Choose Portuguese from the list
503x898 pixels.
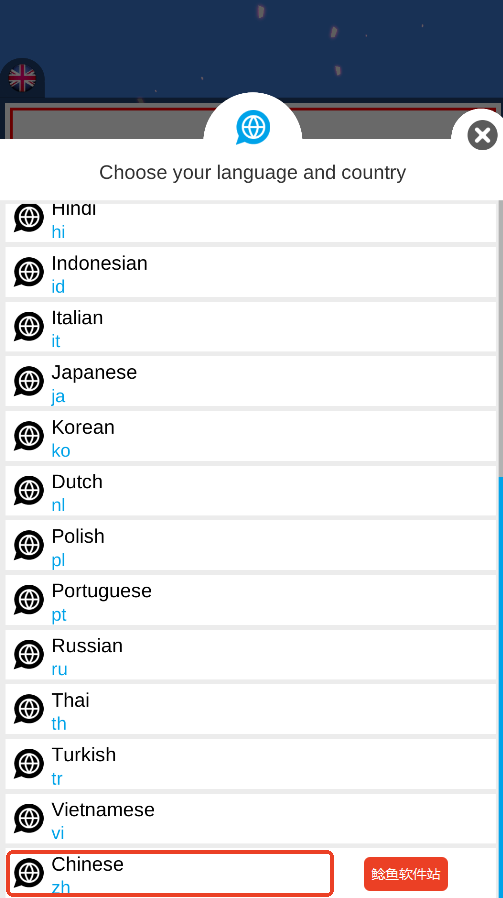[250, 600]
